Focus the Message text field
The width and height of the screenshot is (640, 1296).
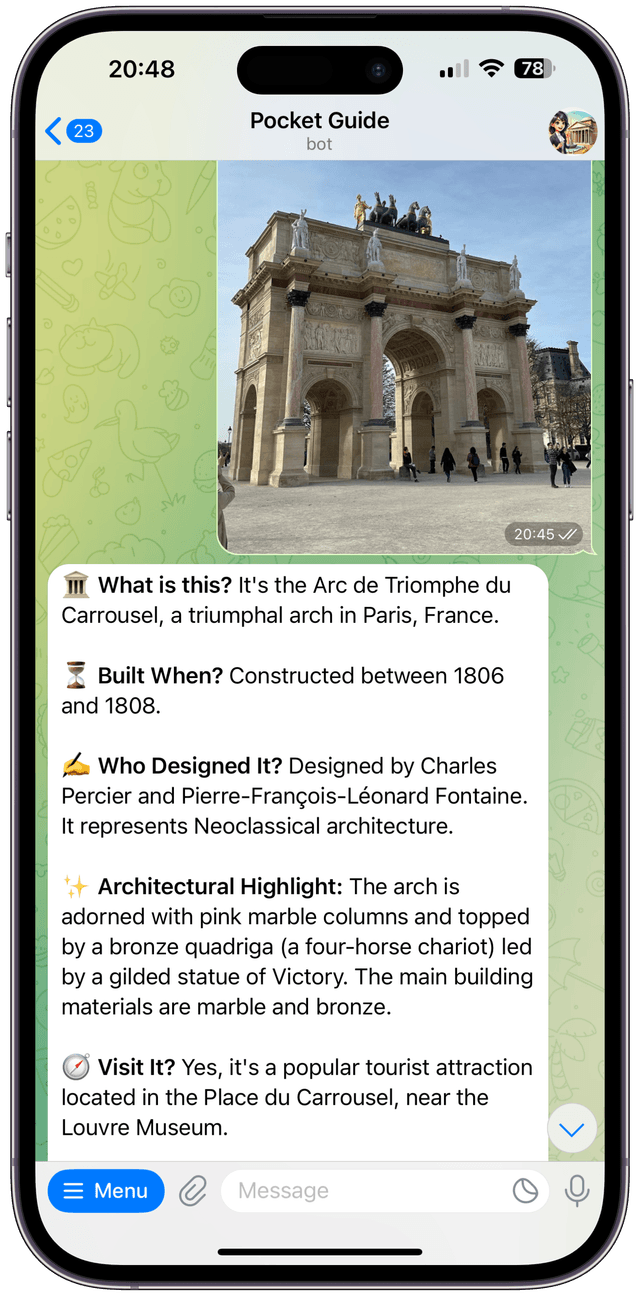point(365,1191)
